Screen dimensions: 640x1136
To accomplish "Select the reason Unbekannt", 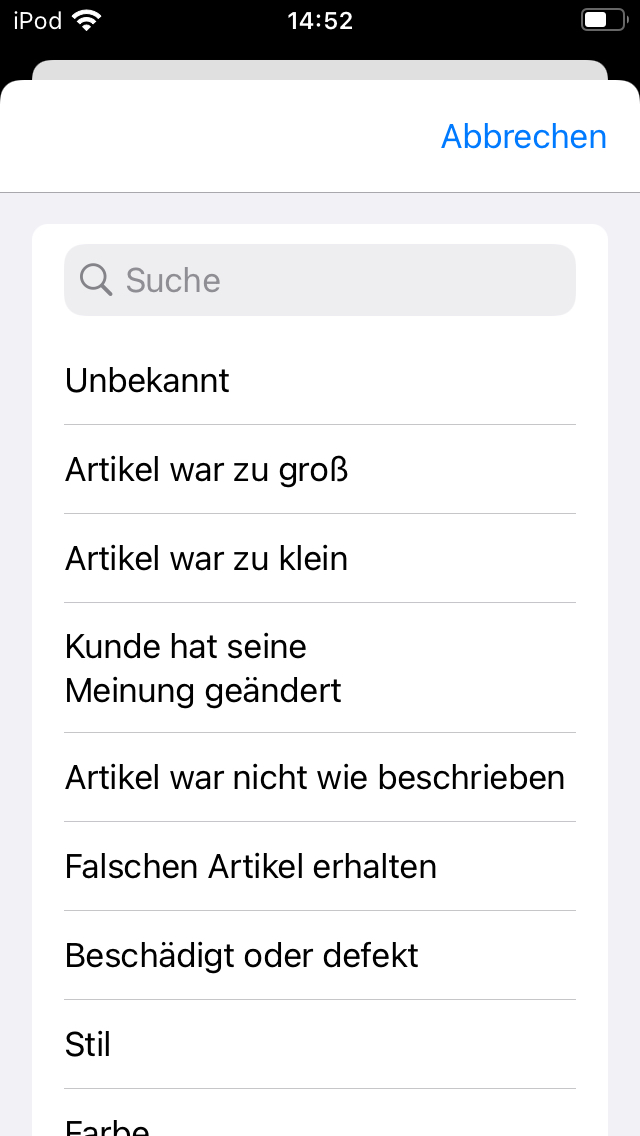I will tap(320, 380).
